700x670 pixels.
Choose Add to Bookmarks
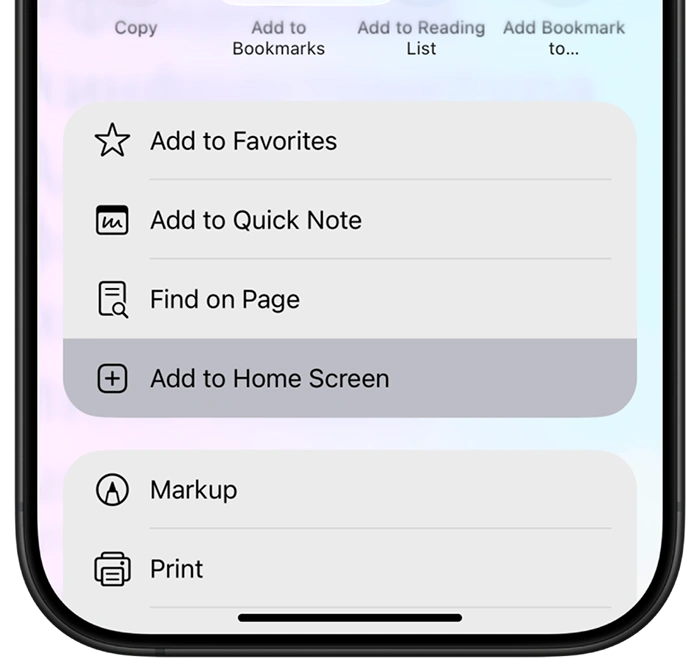[278, 37]
